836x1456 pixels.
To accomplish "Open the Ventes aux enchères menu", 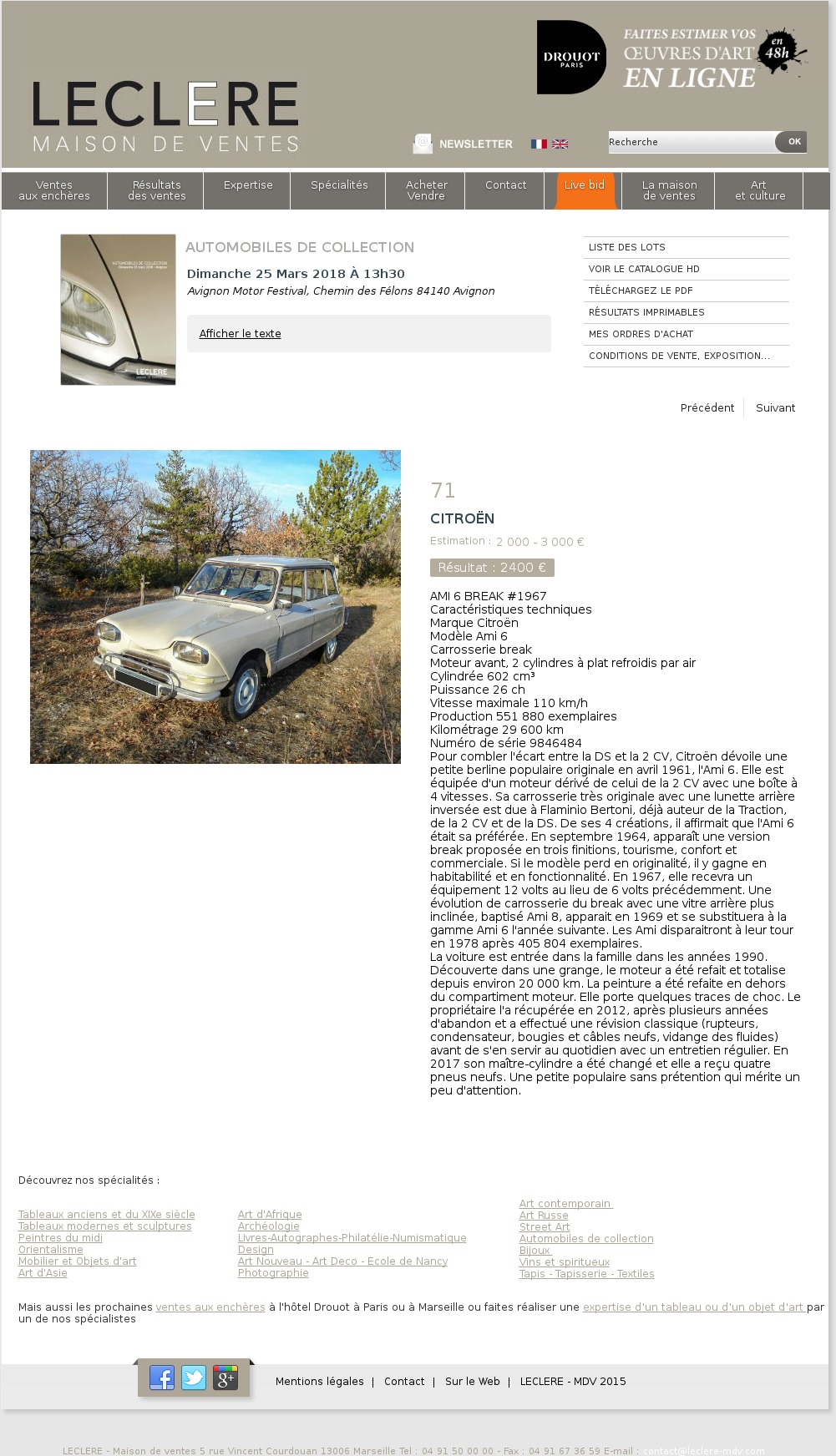I will (54, 190).
